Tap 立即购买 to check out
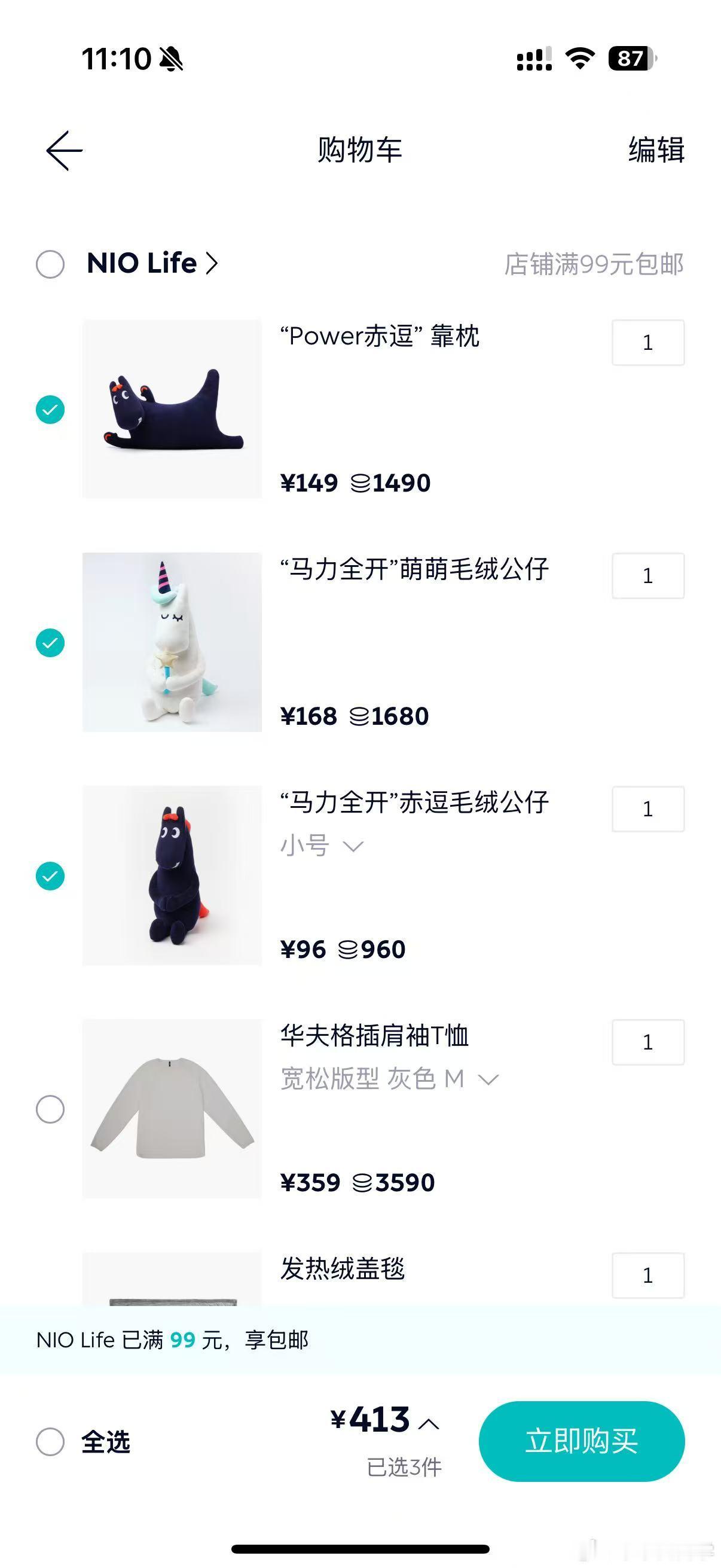 pos(582,1441)
